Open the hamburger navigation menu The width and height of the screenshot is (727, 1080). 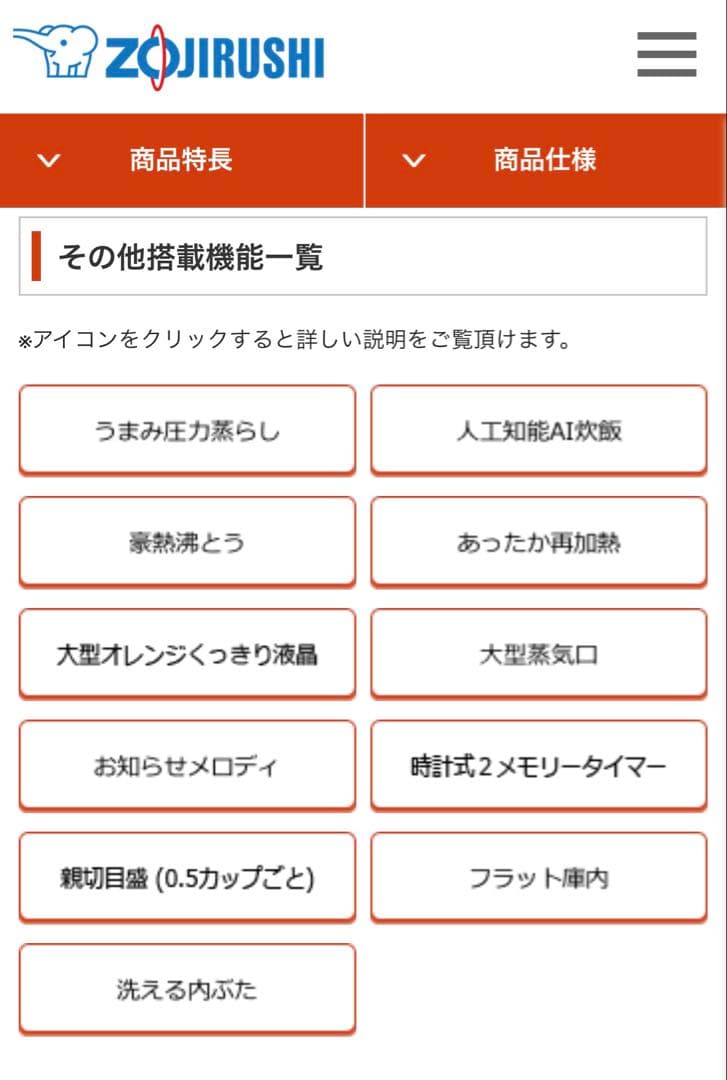[x=666, y=55]
